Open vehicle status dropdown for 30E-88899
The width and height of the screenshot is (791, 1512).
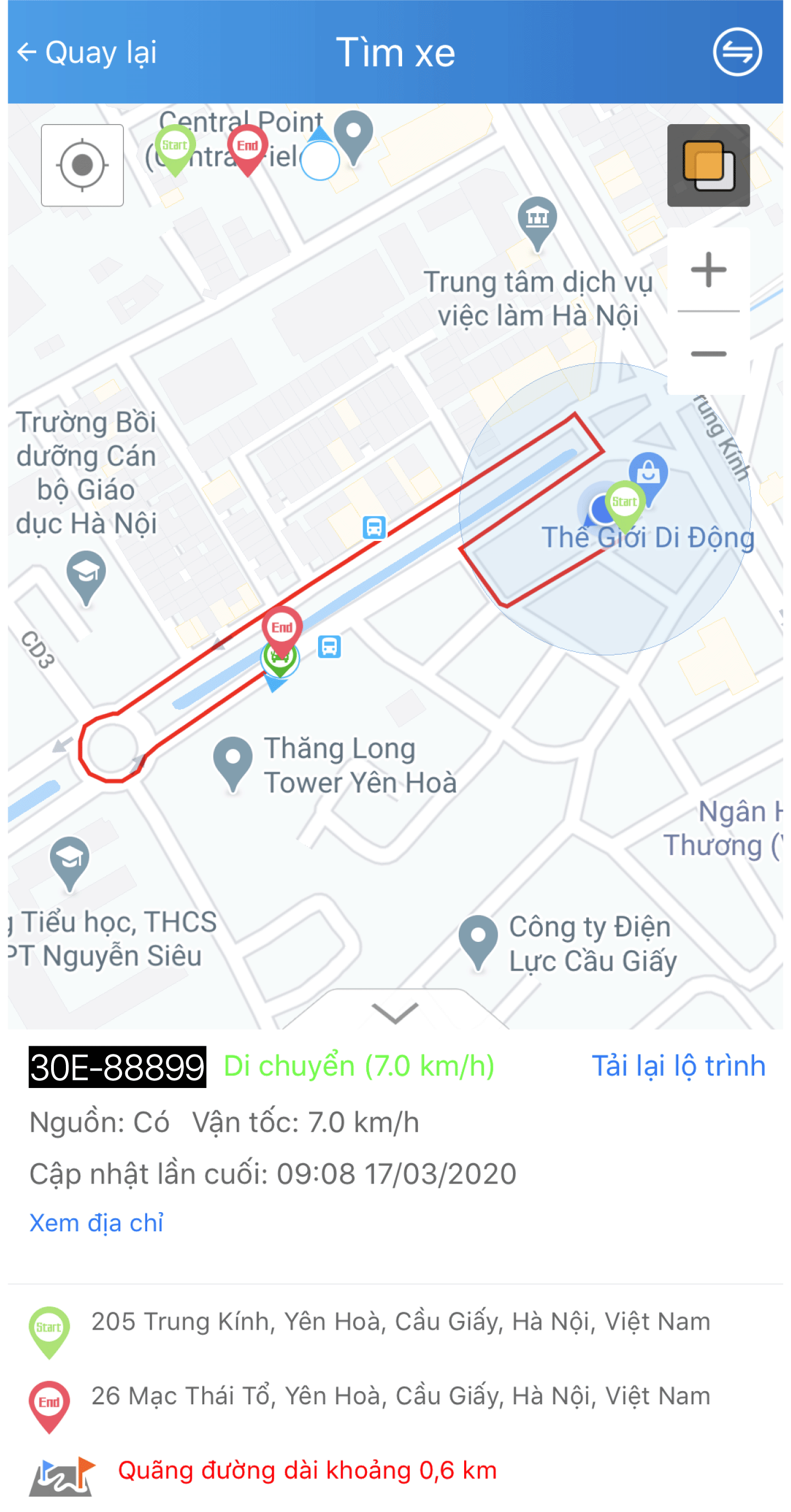point(116,1065)
